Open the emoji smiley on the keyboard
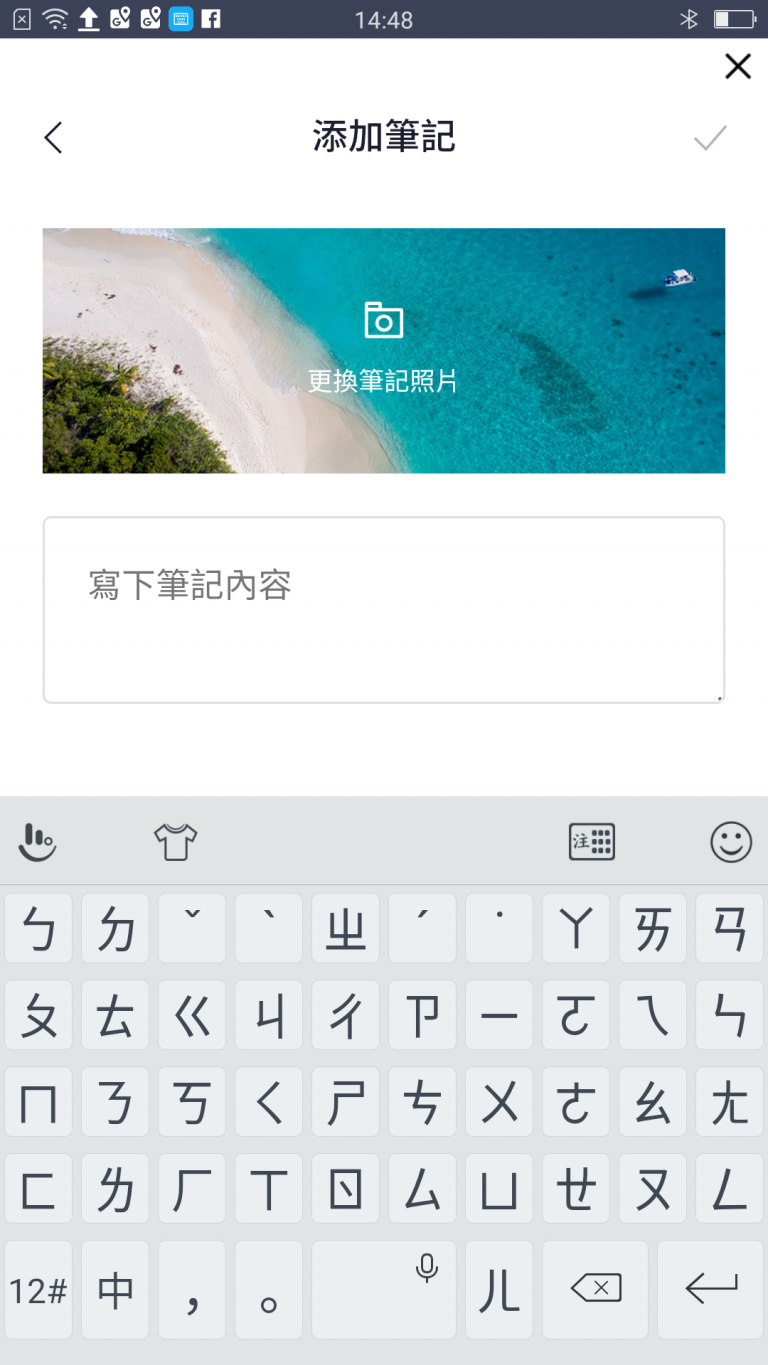The height and width of the screenshot is (1365, 768). pyautogui.click(x=731, y=842)
